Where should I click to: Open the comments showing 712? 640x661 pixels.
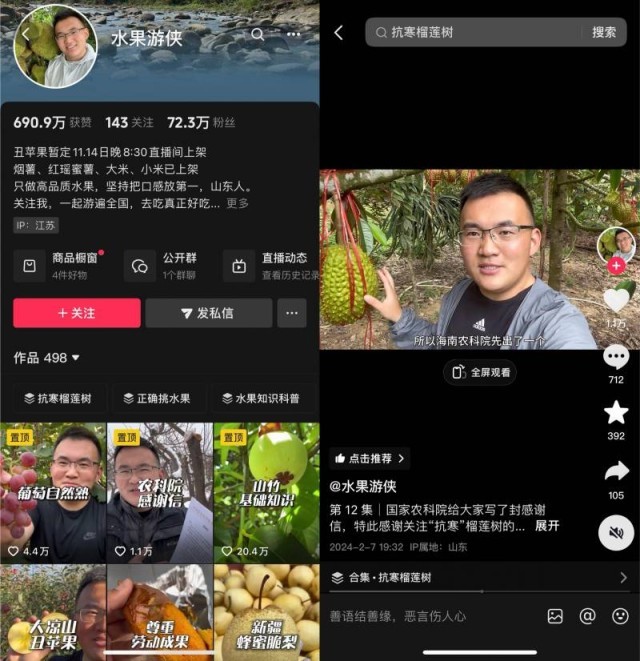[616, 357]
